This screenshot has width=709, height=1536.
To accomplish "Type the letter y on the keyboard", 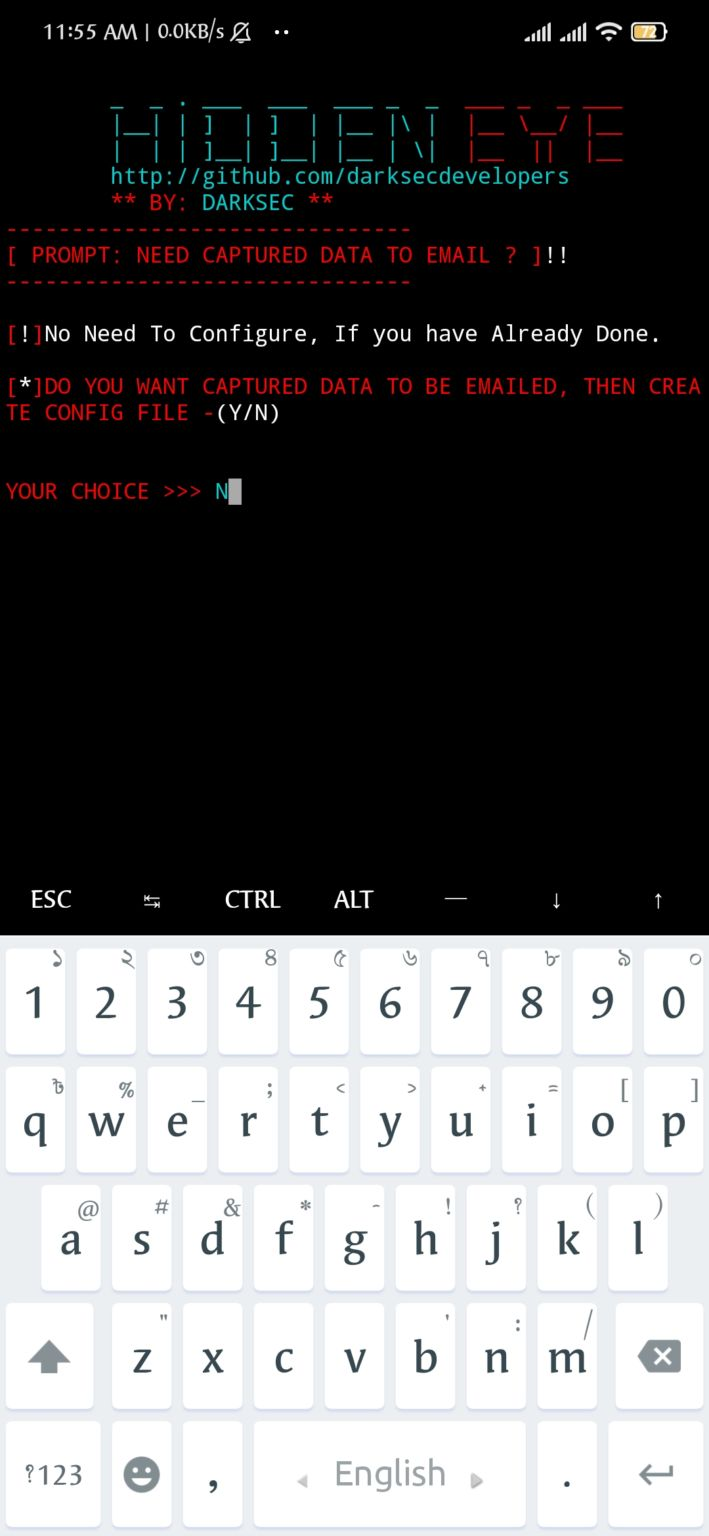I will 389,1120.
